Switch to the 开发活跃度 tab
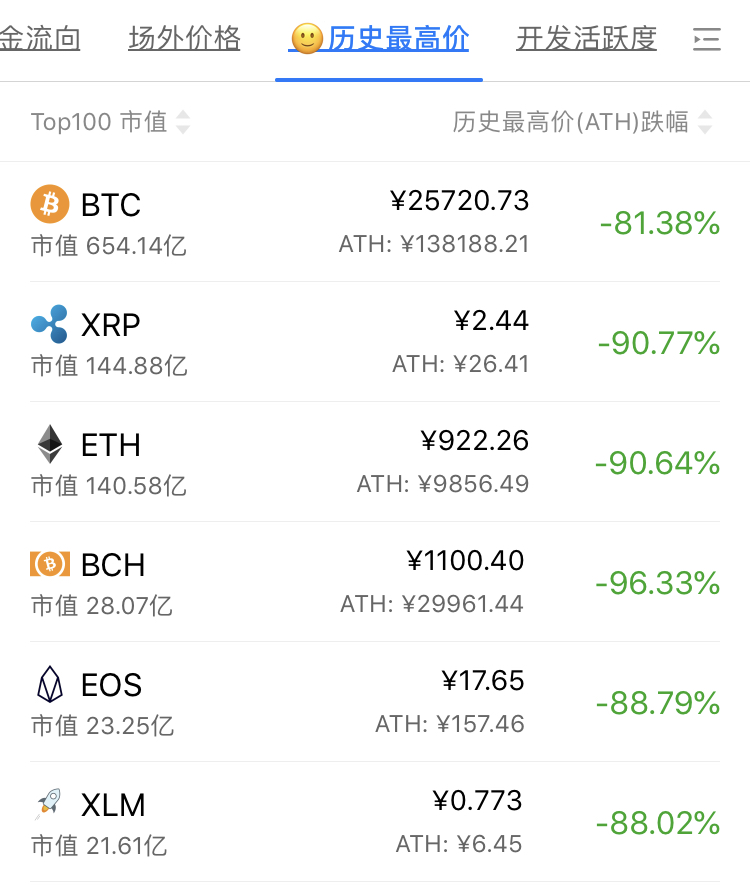Image resolution: width=750 pixels, height=885 pixels. click(586, 40)
